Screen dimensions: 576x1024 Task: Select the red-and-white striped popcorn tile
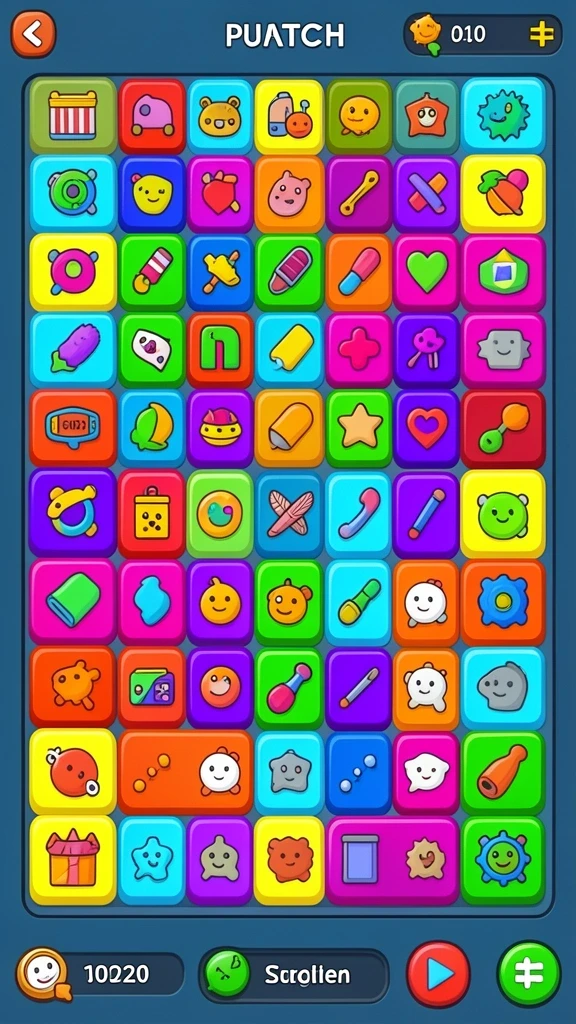tap(73, 116)
